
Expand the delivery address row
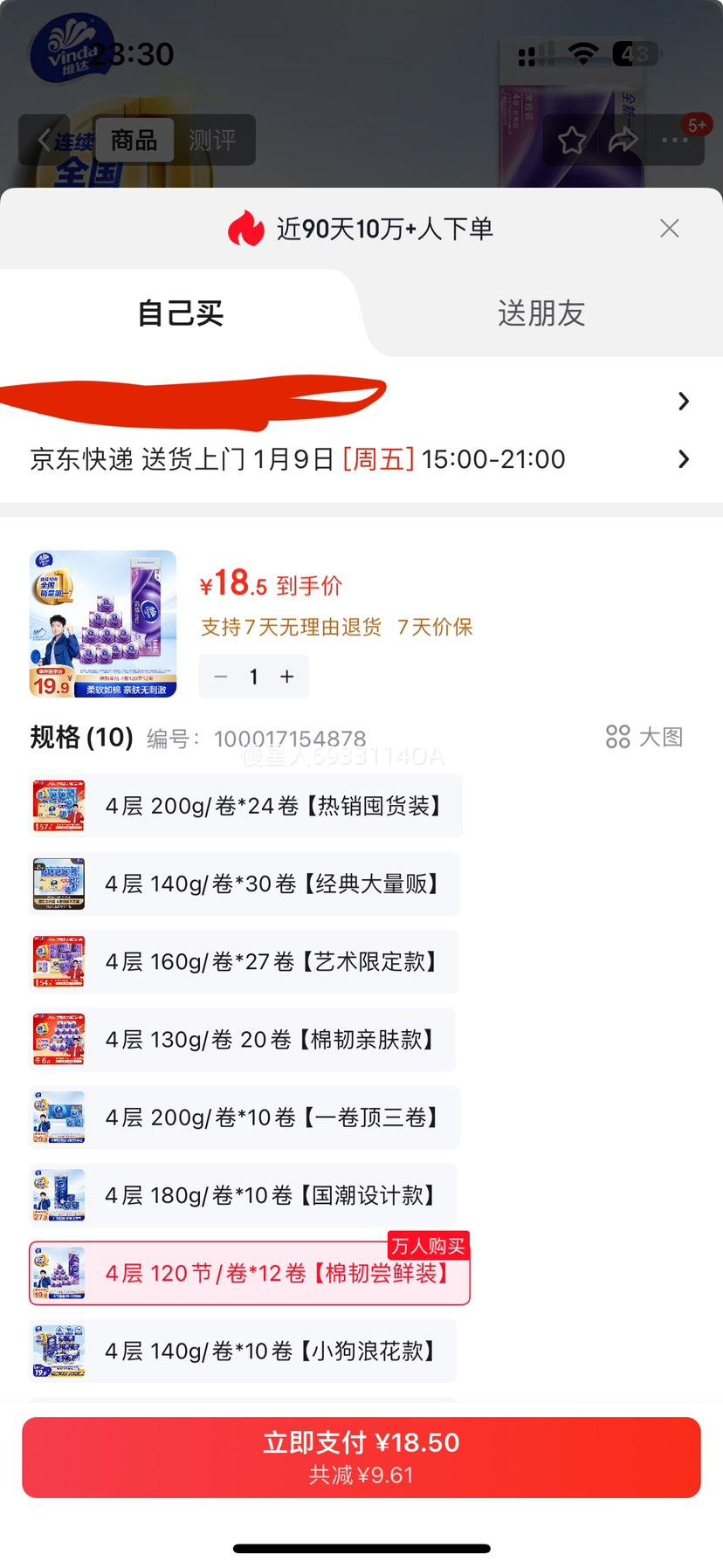coord(349,401)
